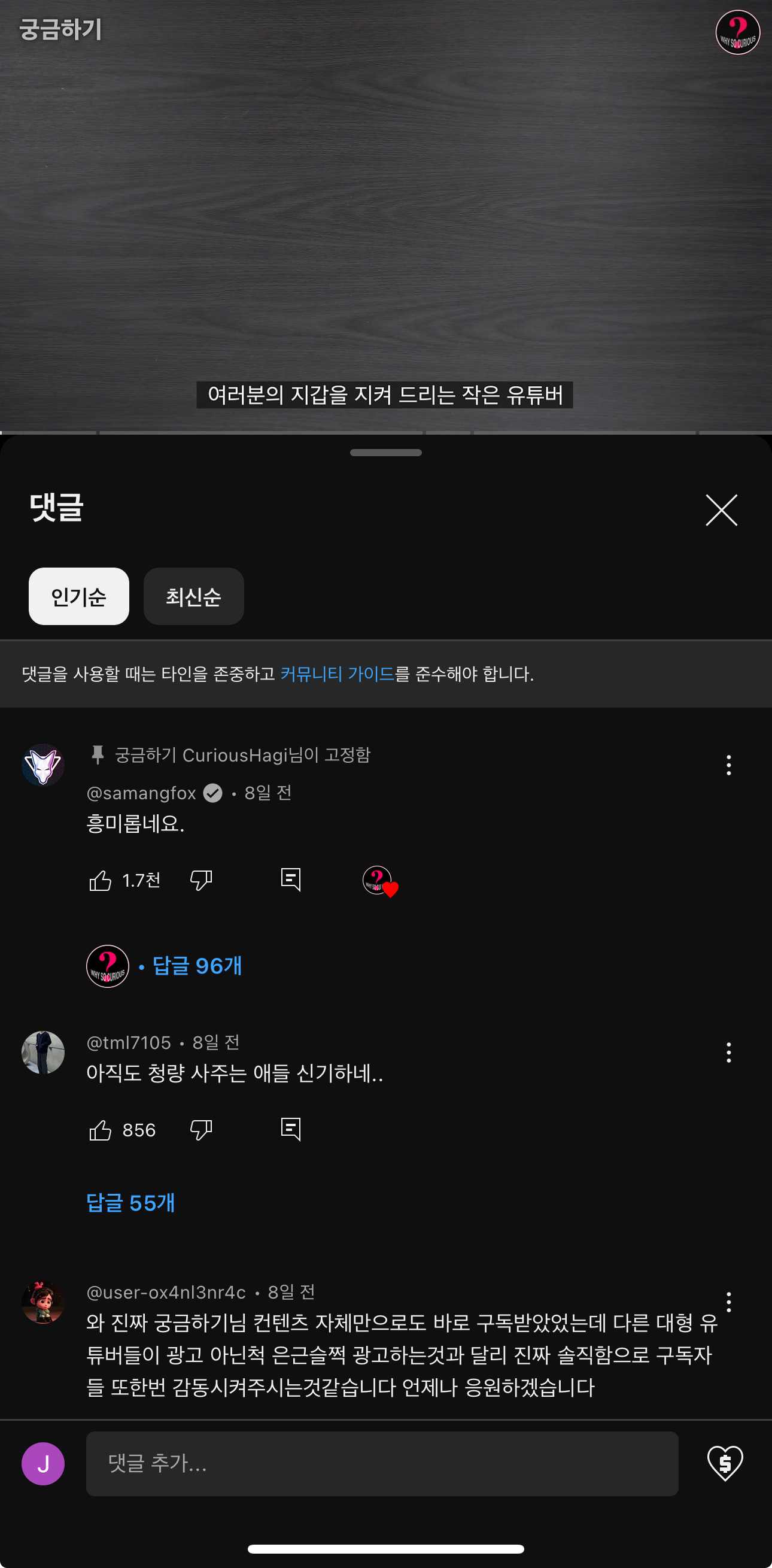View @samangfox's profile avatar
772x1568 pixels.
coord(43,765)
